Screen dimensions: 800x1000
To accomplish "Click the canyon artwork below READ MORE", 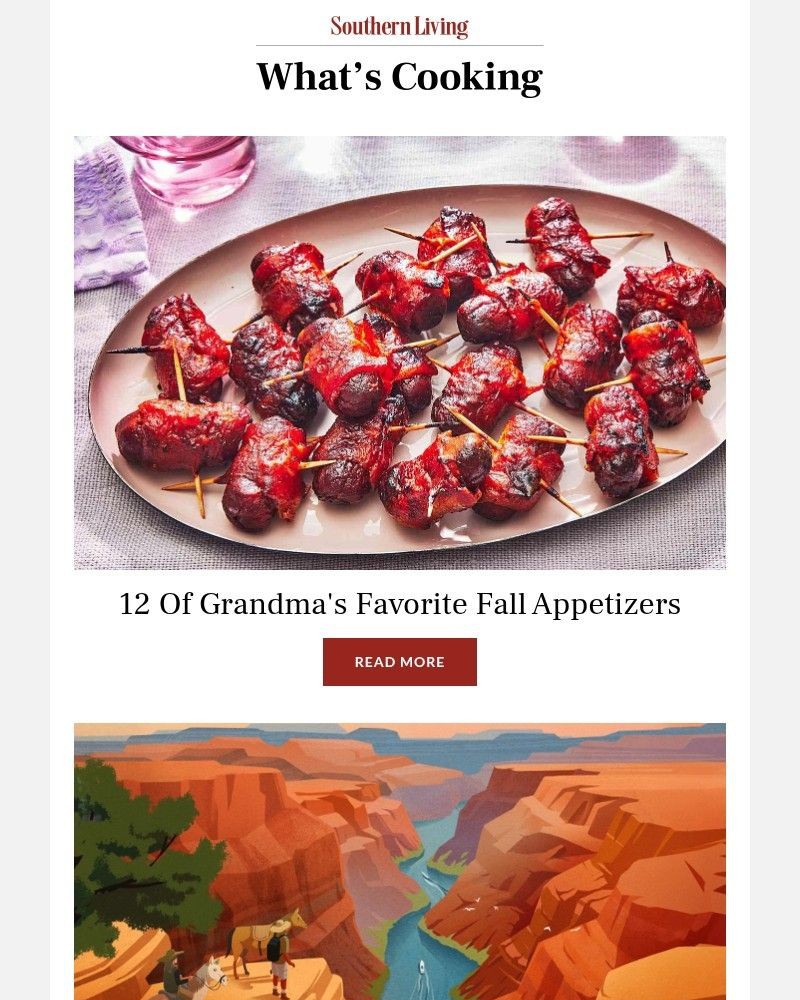I will tap(399, 860).
